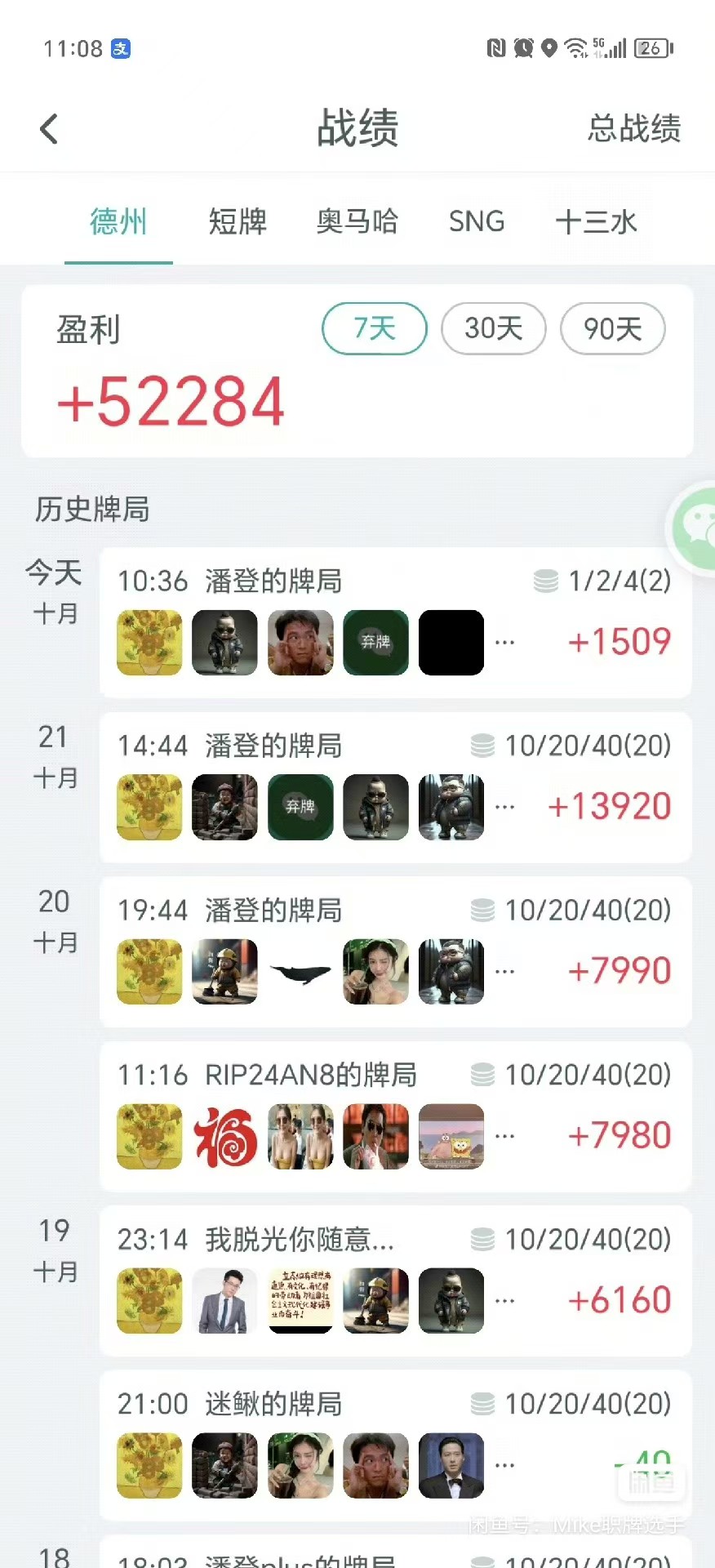Screen dimensions: 715x1568
Task: Switch to the 短牌 tab
Action: point(238,221)
